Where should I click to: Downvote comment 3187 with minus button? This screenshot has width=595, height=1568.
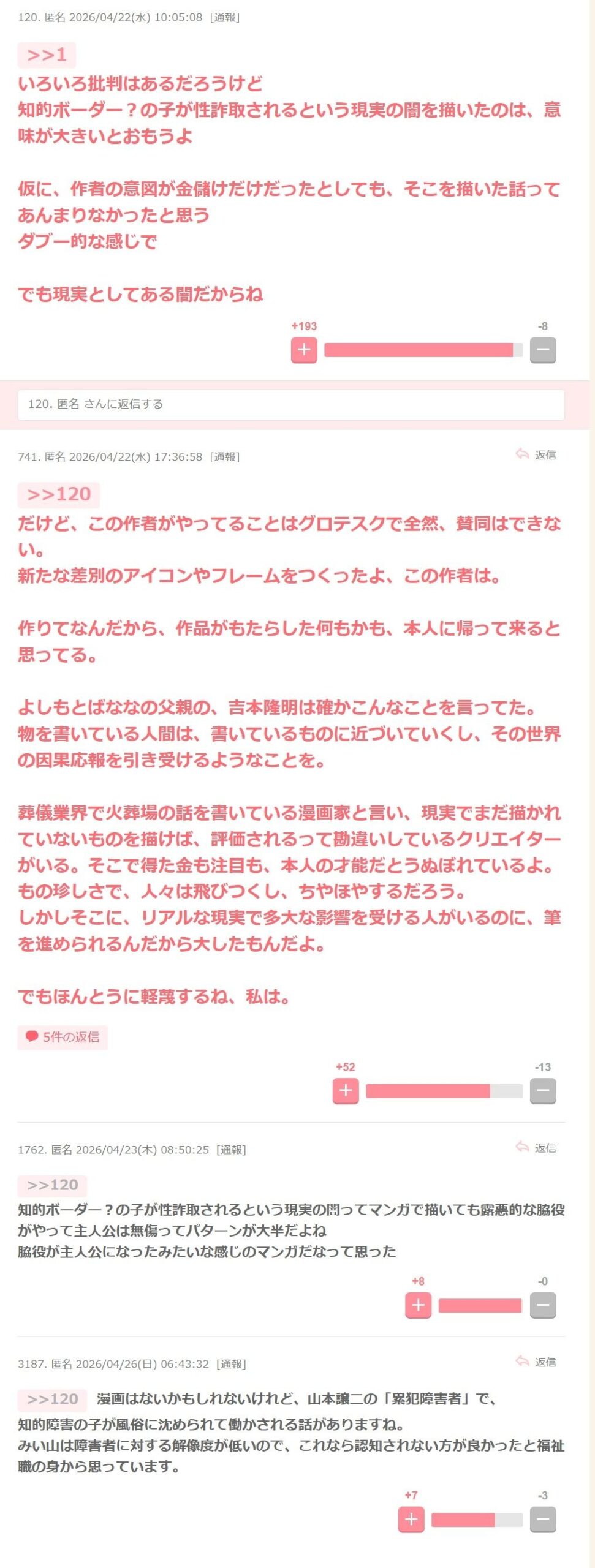tap(542, 1519)
